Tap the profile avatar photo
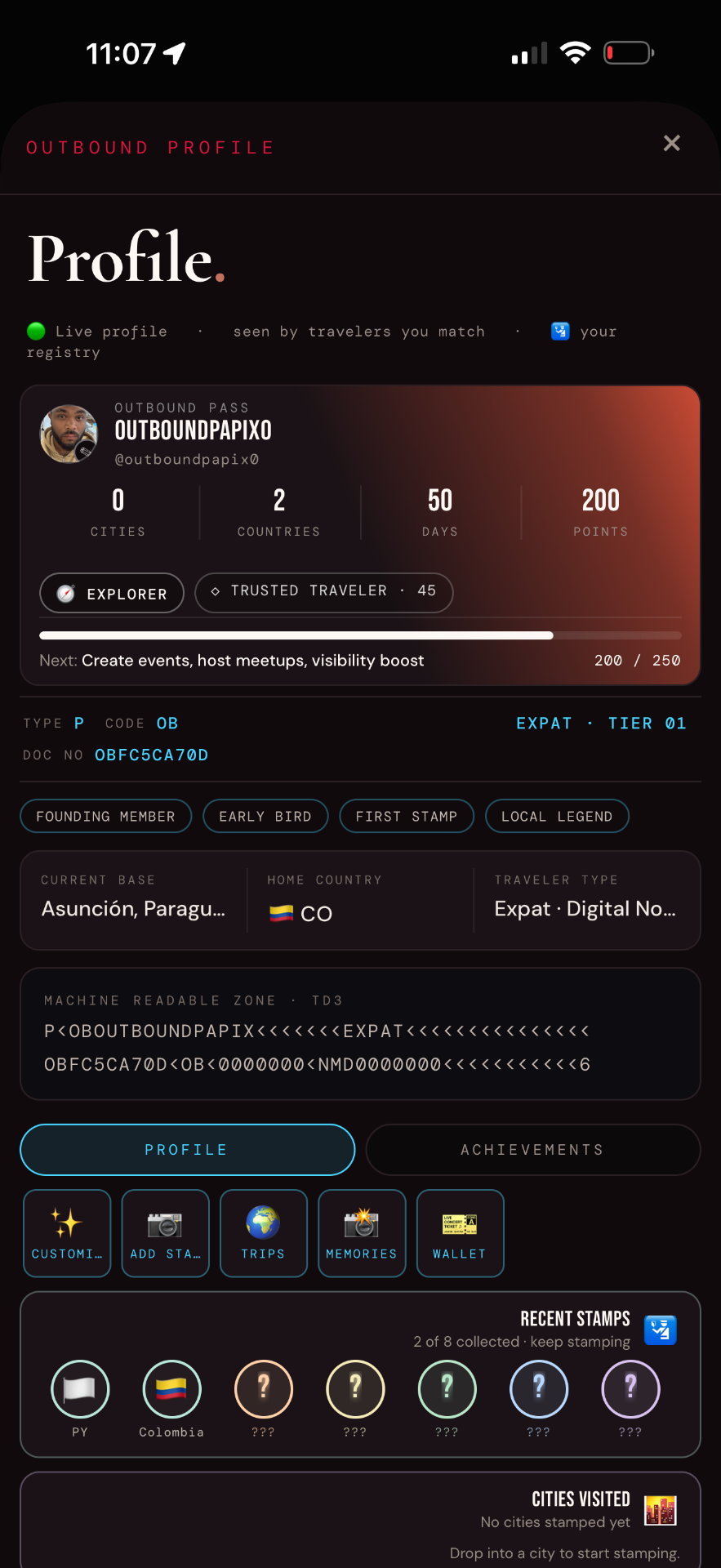This screenshot has width=721, height=1568. click(x=69, y=434)
